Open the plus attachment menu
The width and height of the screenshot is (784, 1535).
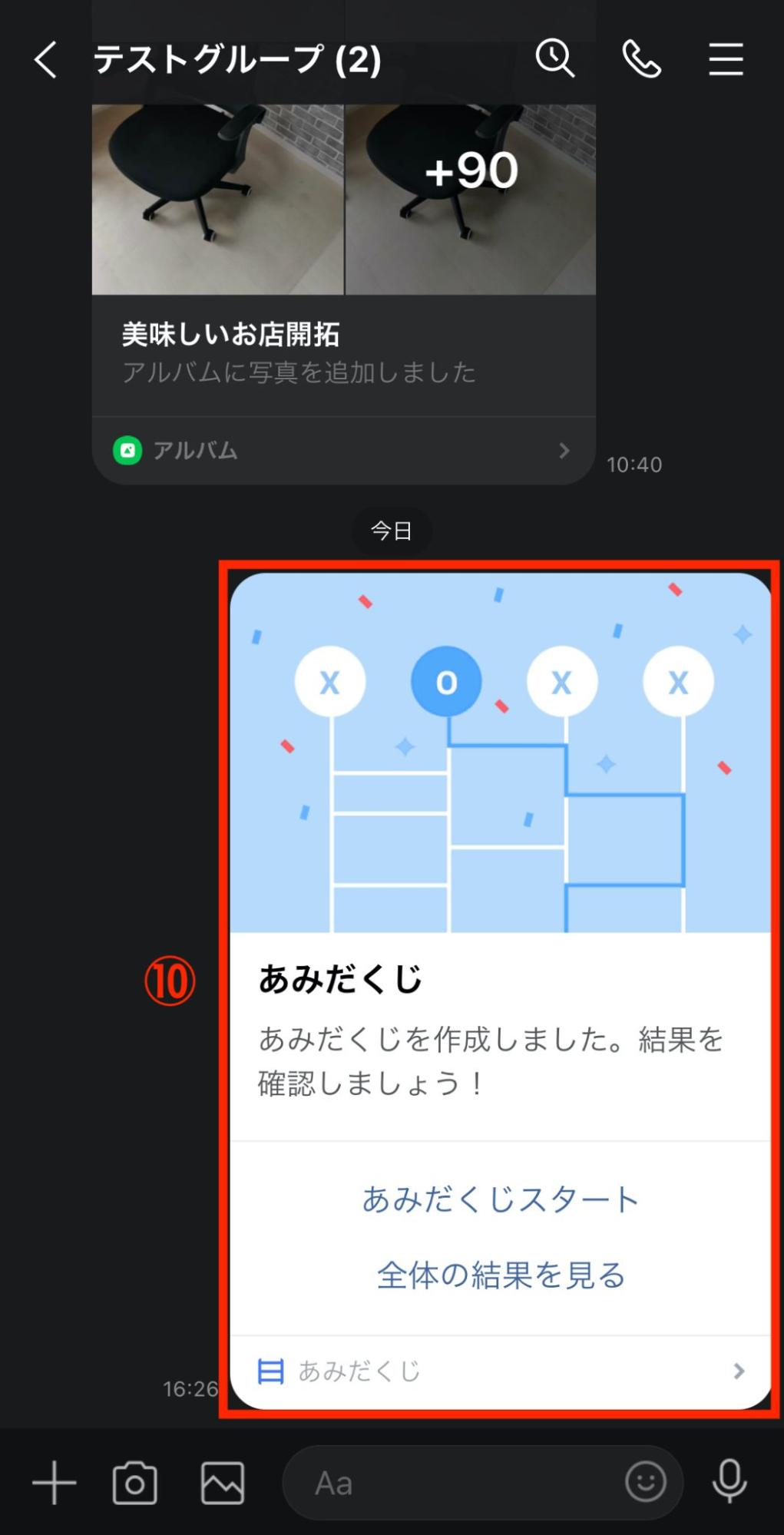pos(54,1482)
